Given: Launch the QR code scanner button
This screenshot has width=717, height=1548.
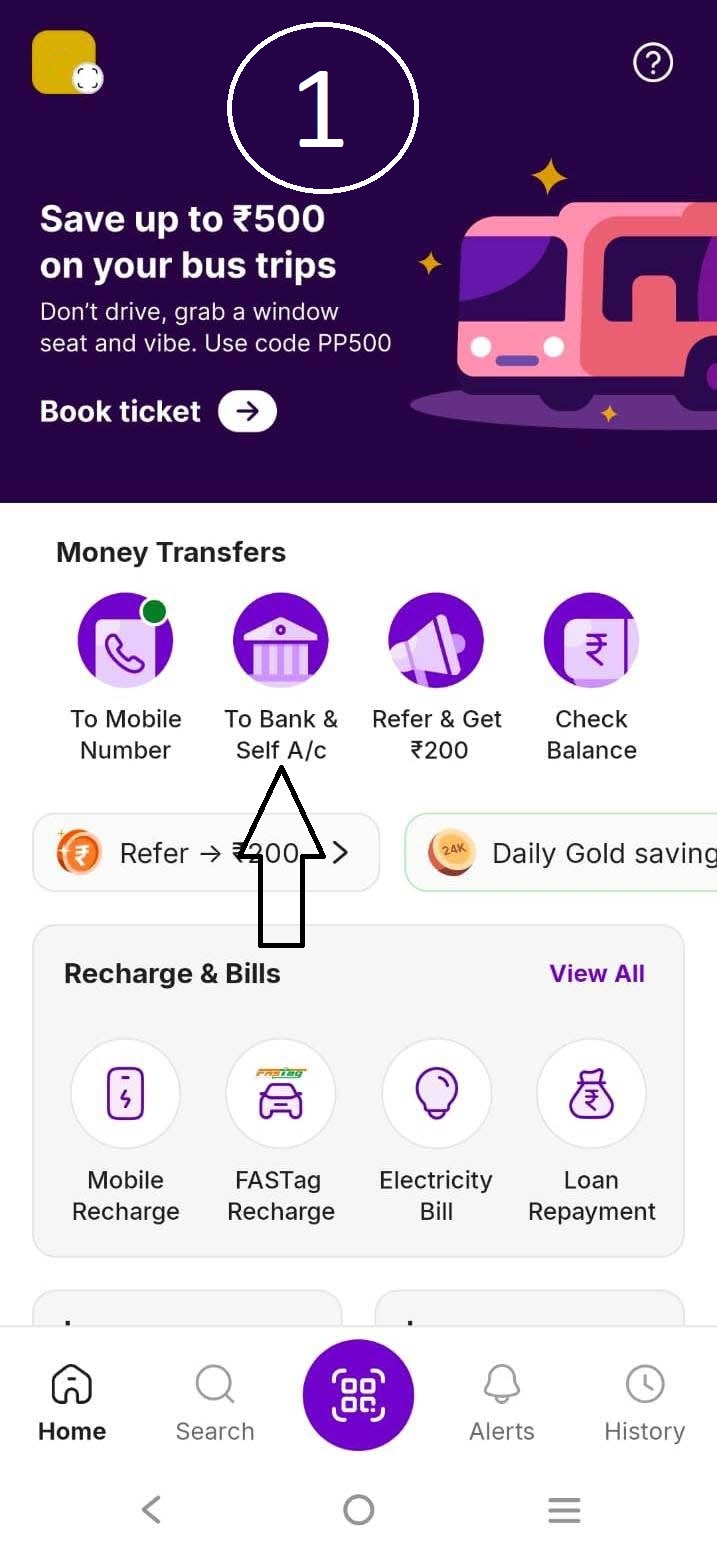Looking at the screenshot, I should point(358,1394).
